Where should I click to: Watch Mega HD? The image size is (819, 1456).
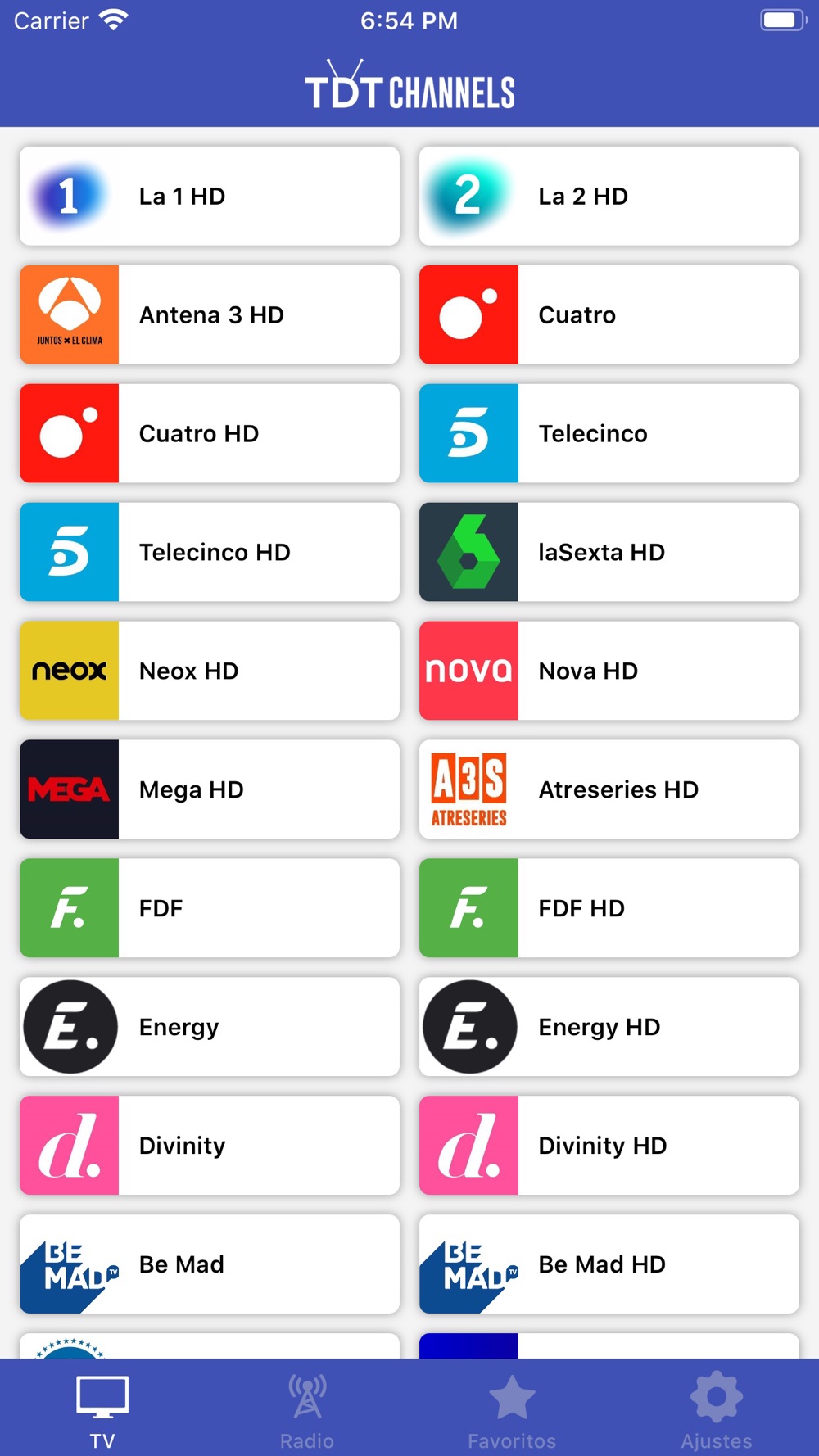(x=210, y=789)
